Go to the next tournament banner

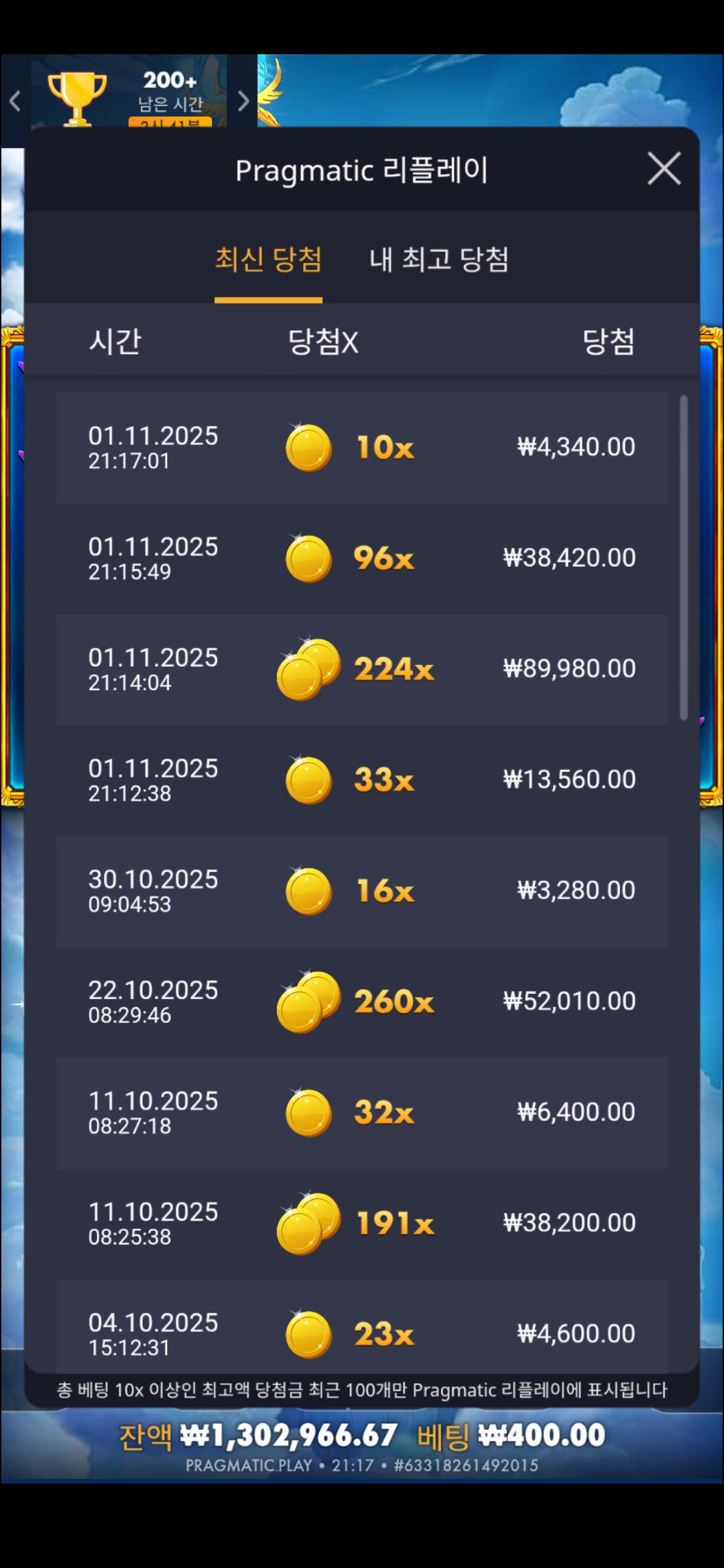point(243,101)
